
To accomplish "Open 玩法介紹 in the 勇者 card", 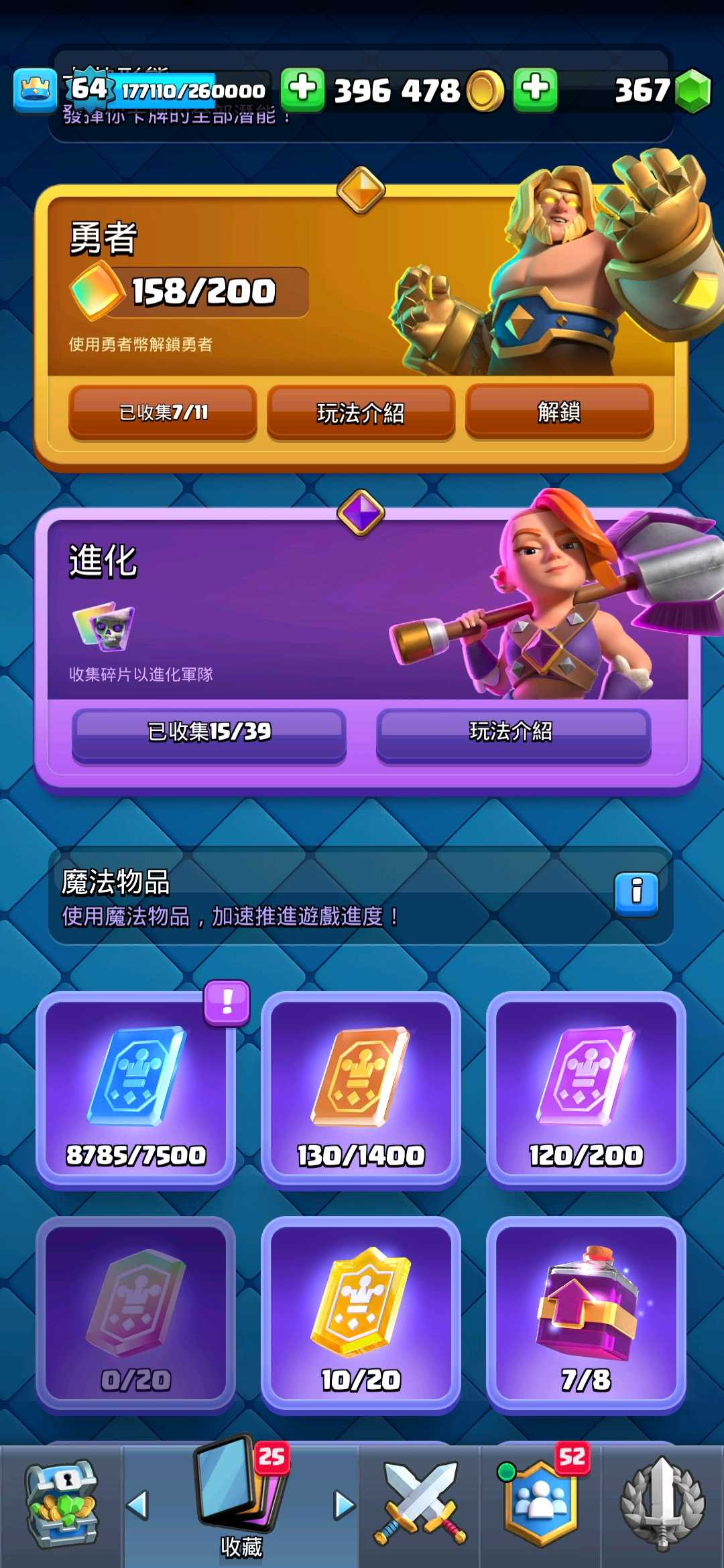I will (x=361, y=412).
